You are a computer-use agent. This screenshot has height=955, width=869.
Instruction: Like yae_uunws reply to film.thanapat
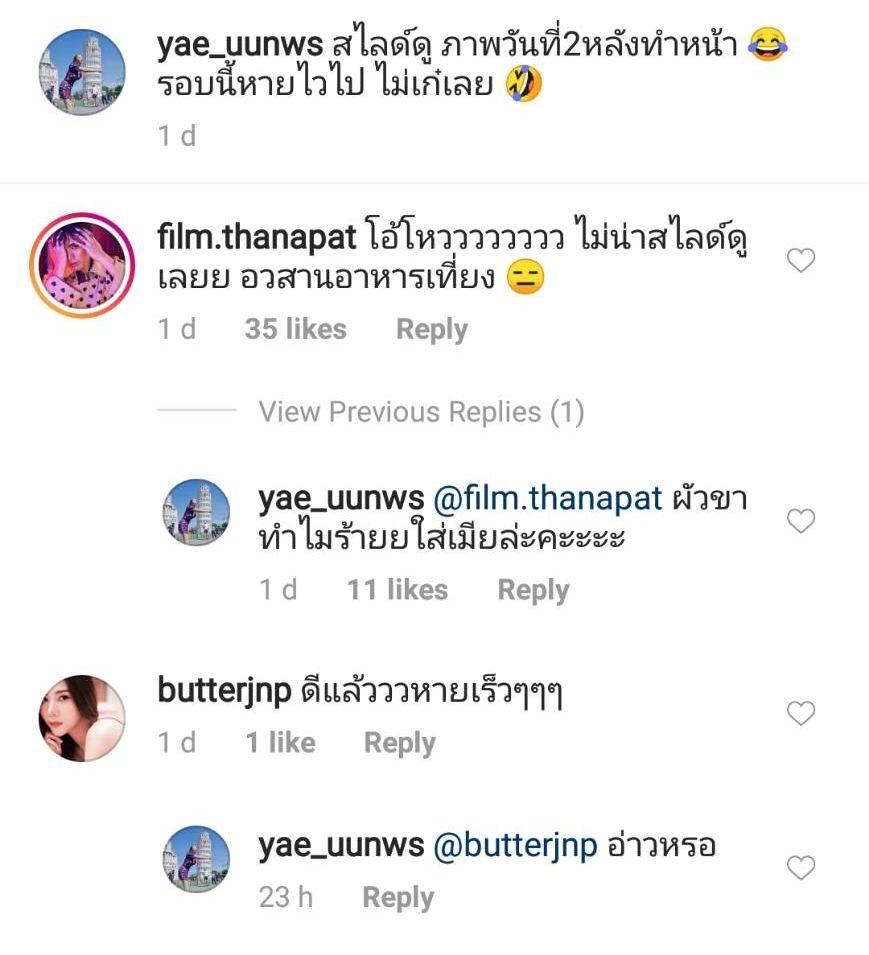point(801,521)
